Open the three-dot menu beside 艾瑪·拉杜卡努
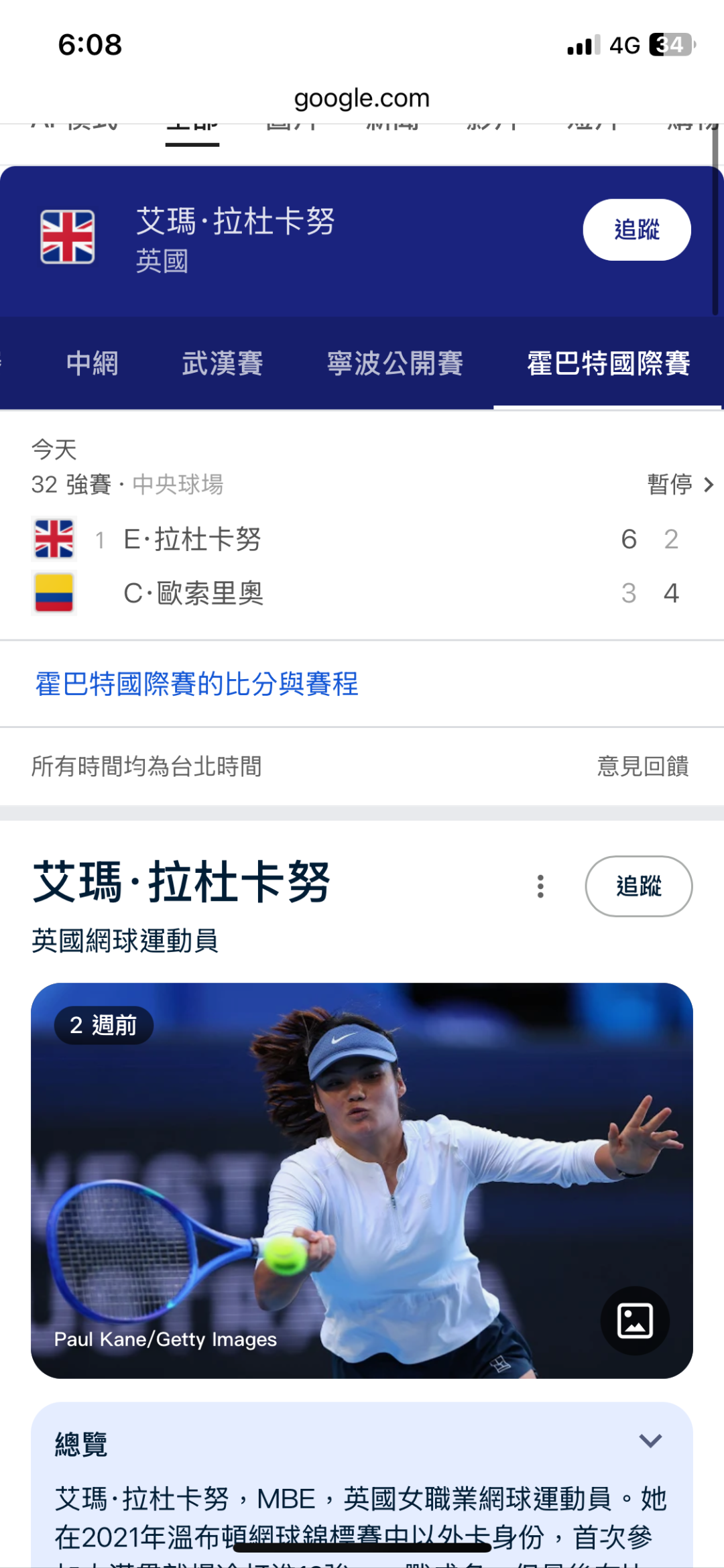This screenshot has height=1568, width=724. [x=540, y=886]
